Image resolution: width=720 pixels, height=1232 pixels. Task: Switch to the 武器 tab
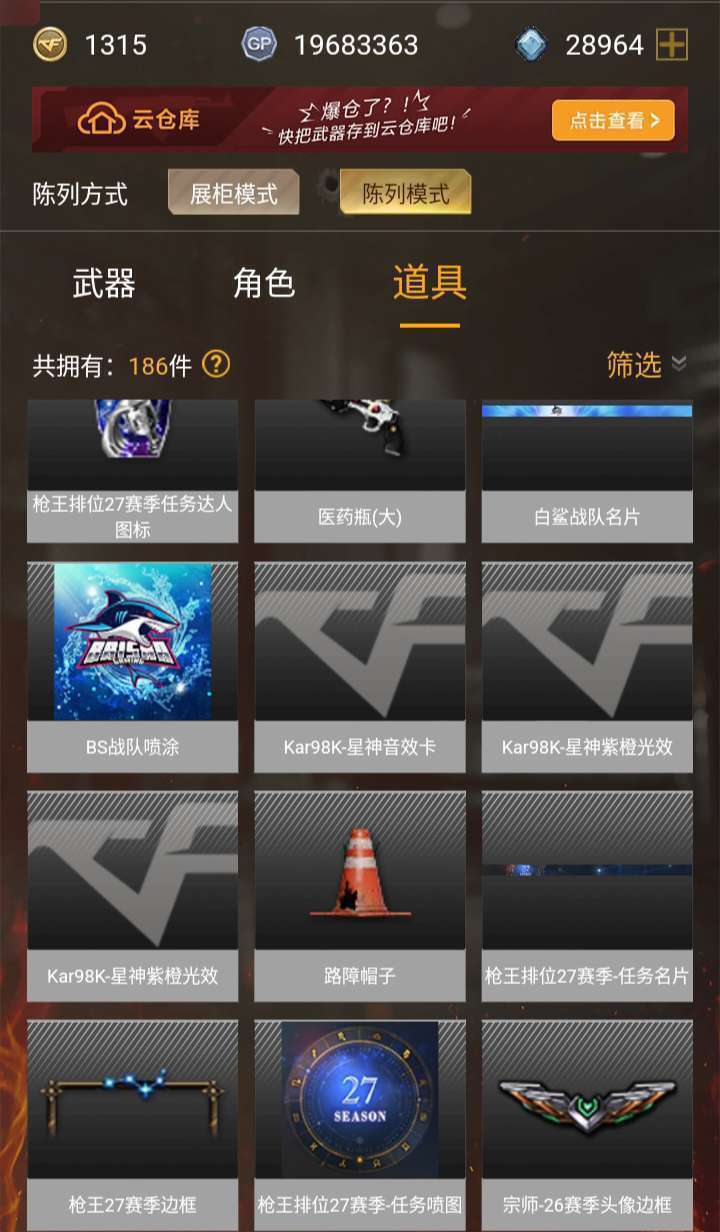103,284
